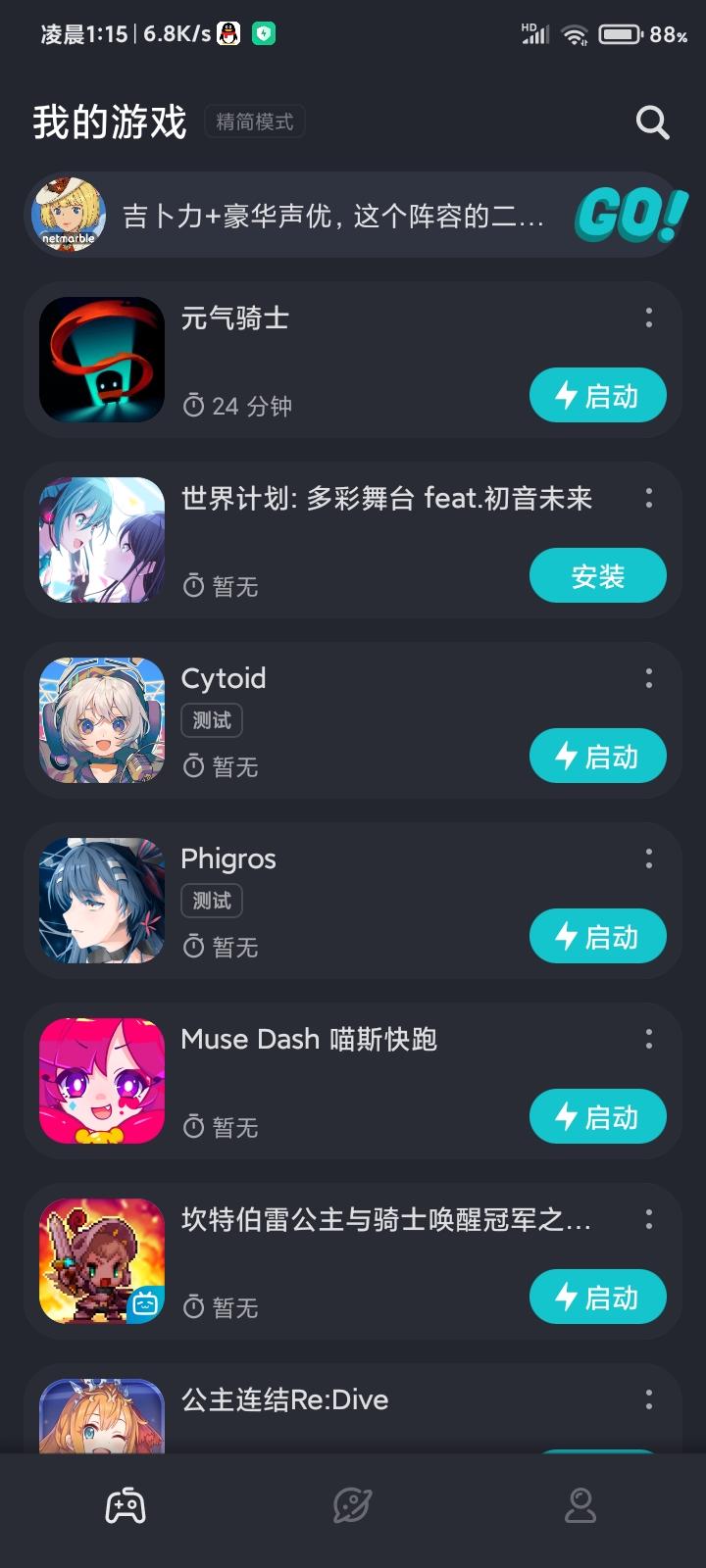This screenshot has height=1568, width=706.
Task: Open more options for Cytoid
Action: pyautogui.click(x=649, y=678)
